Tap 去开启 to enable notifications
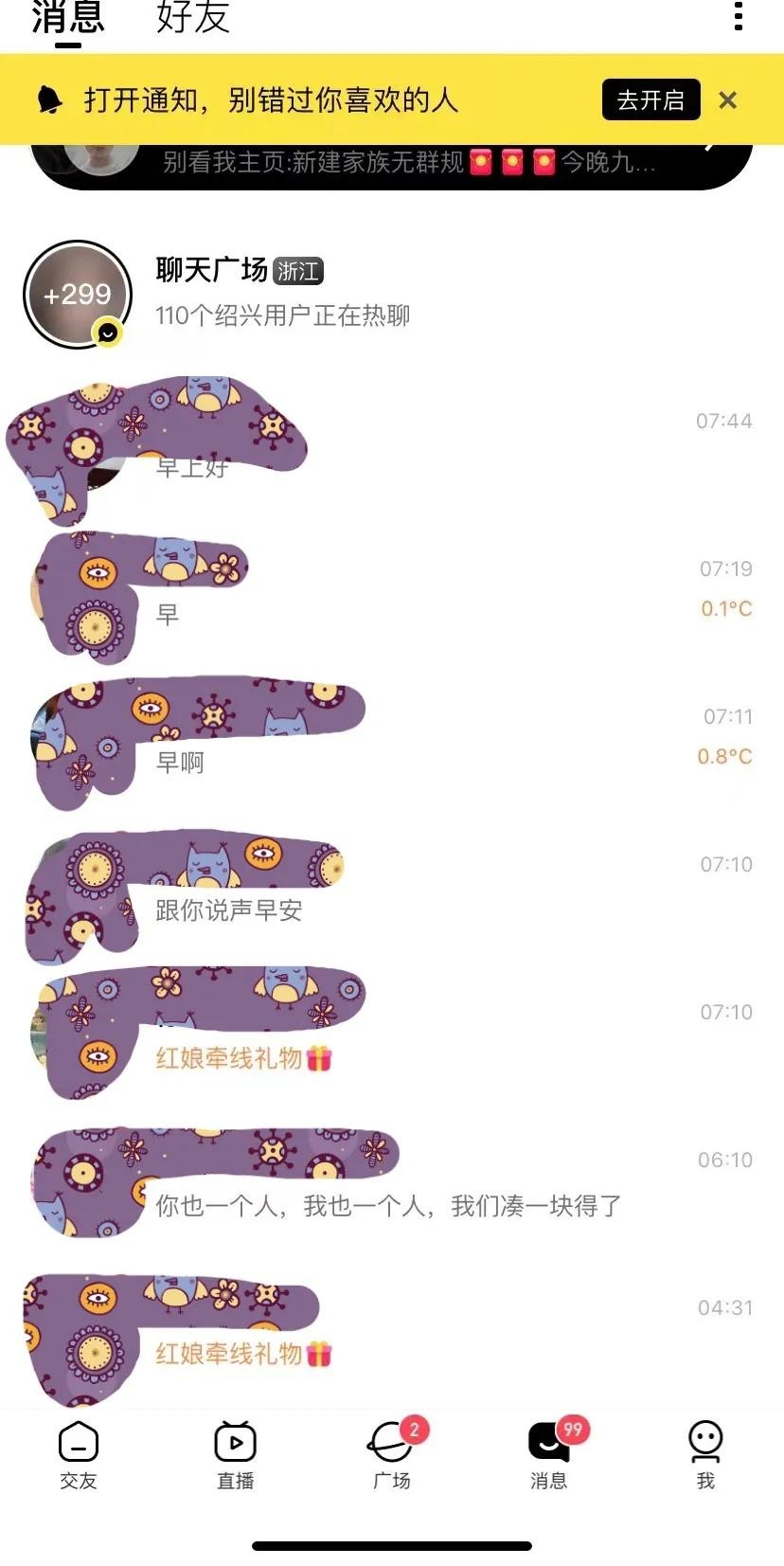 [x=650, y=99]
